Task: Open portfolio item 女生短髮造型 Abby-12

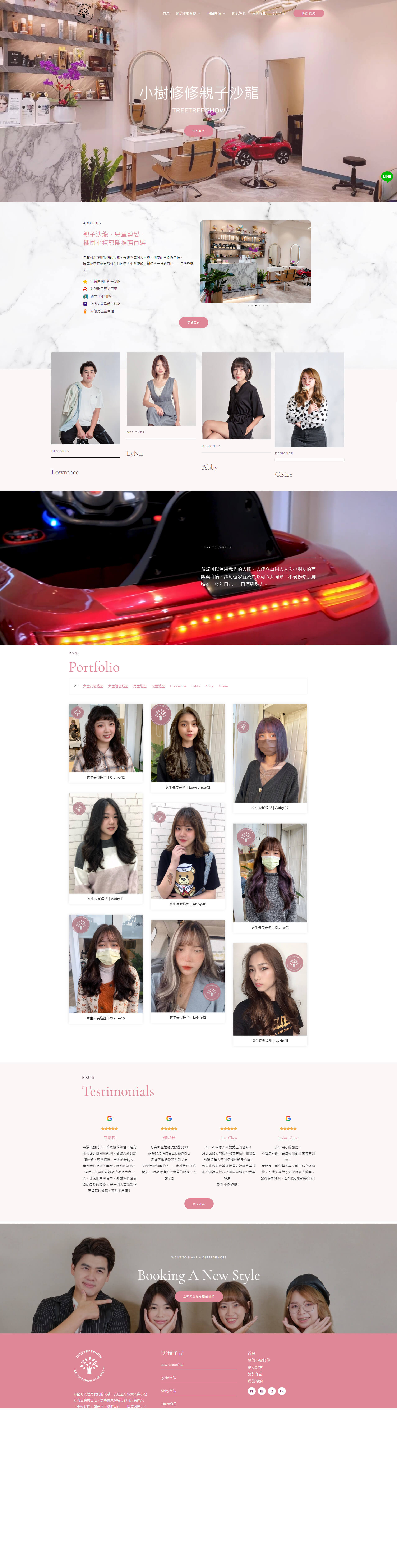Action: click(x=270, y=758)
